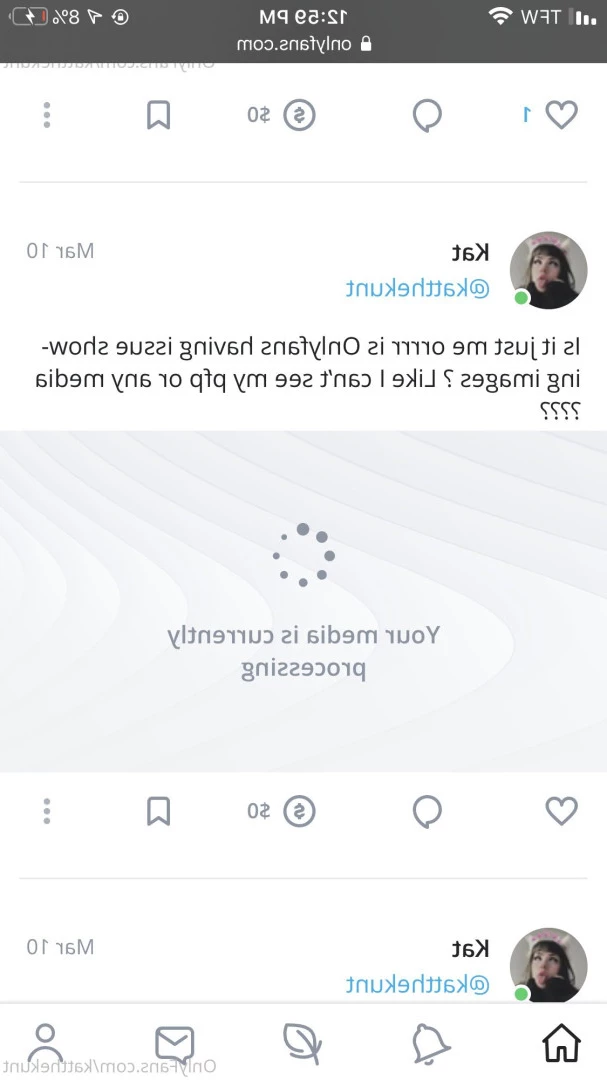Screen dimensions: 607x1080
Task: Like the post that has 1 like
Action: (x=561, y=115)
